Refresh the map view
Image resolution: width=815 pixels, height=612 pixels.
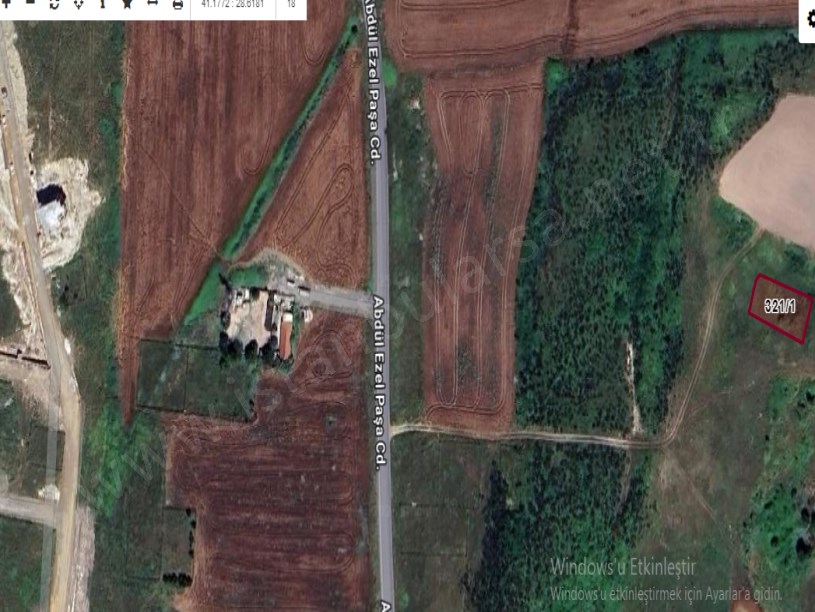coord(54,4)
